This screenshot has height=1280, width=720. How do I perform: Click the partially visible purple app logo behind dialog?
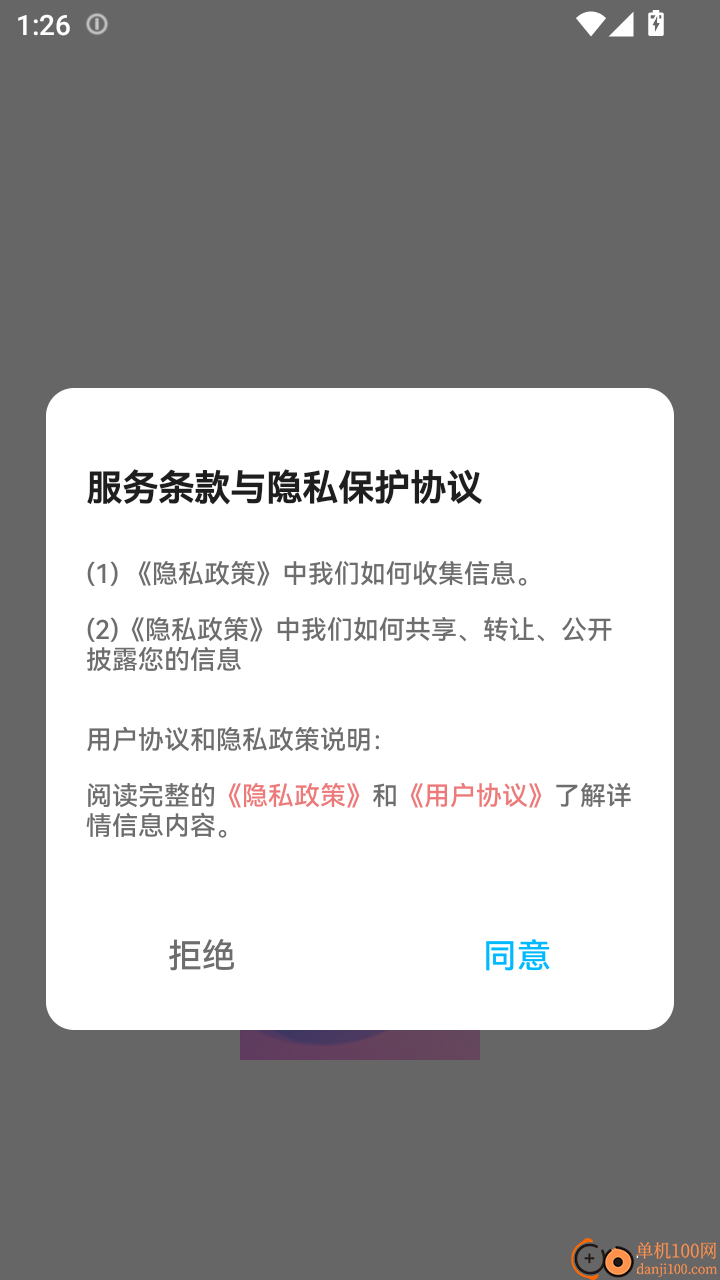coord(360,1043)
